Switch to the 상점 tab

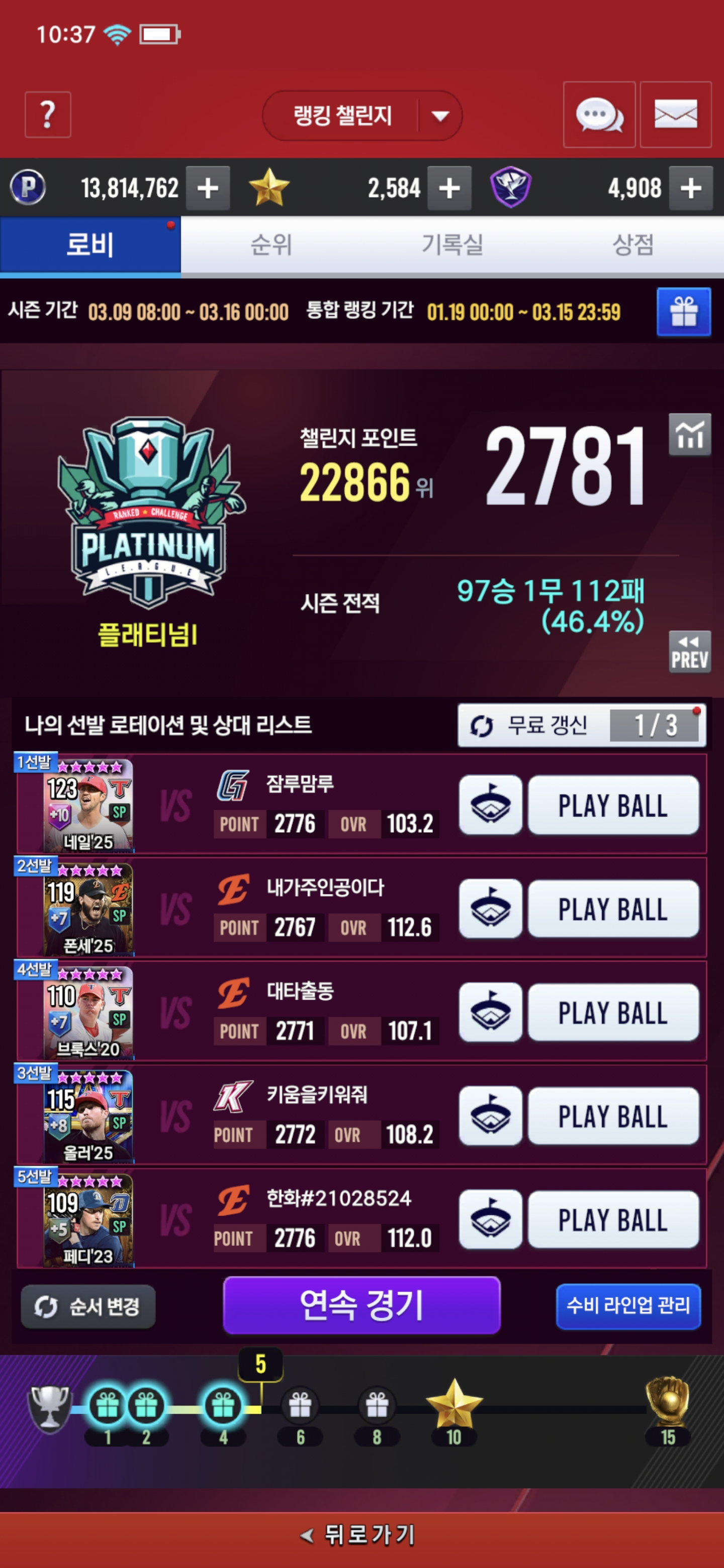(632, 245)
